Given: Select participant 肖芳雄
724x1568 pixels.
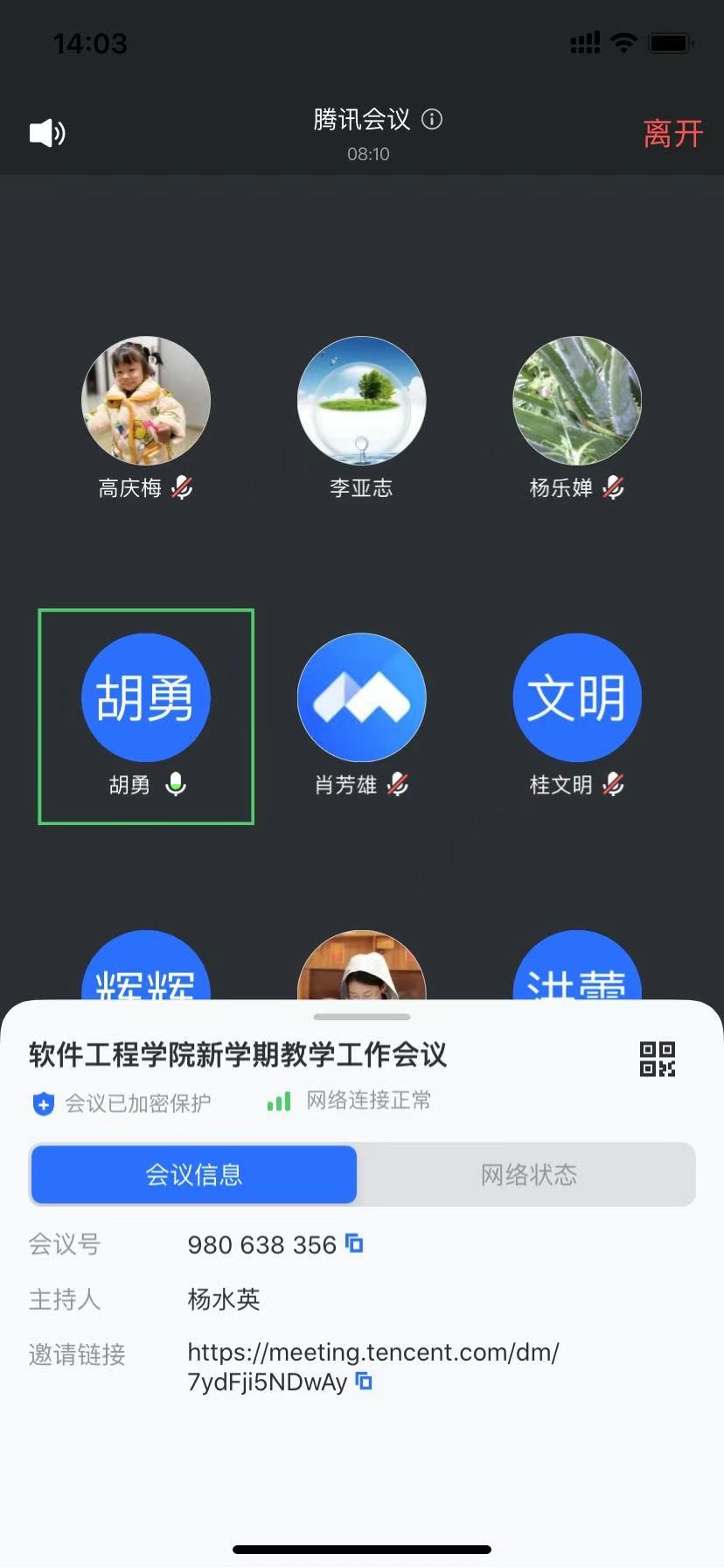Looking at the screenshot, I should [x=361, y=698].
